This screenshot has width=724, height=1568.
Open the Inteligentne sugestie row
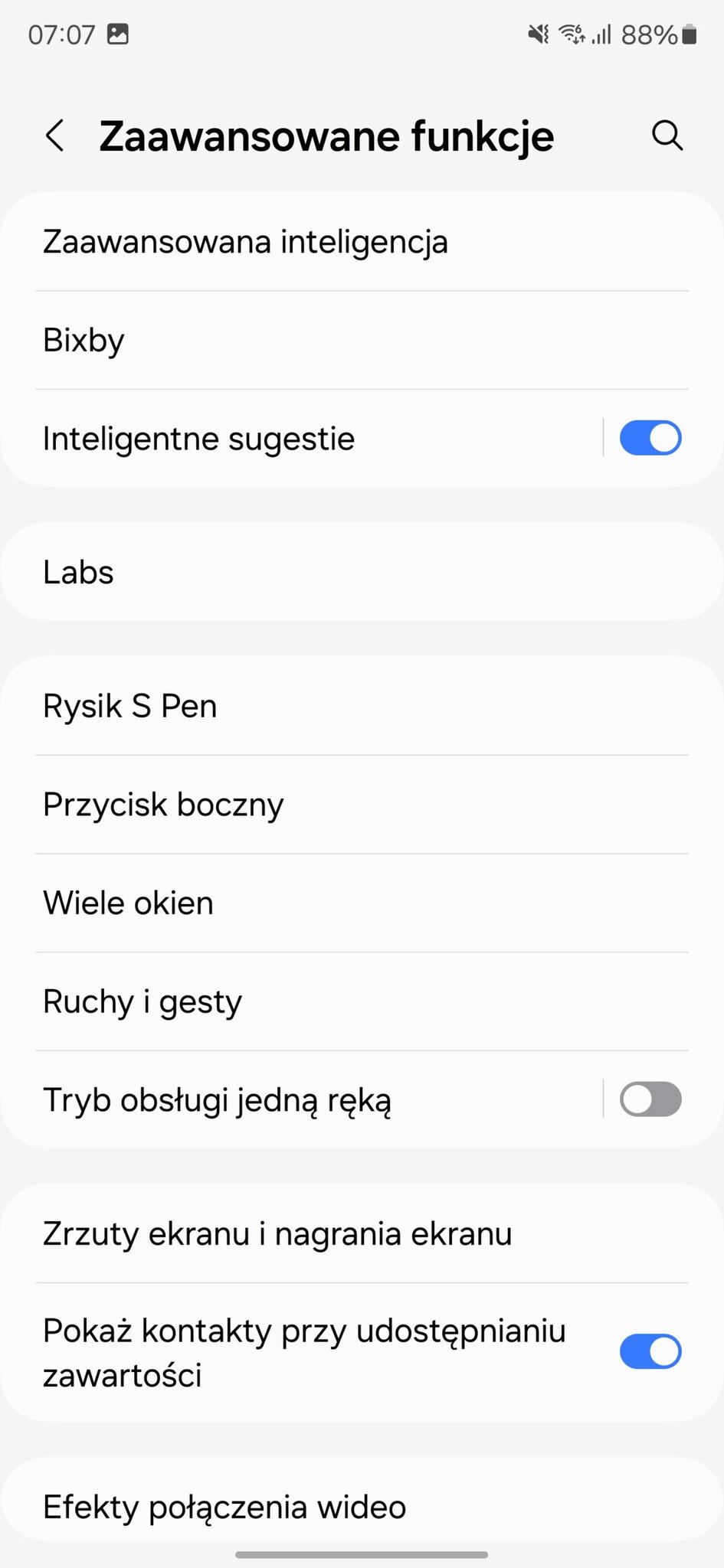click(303, 439)
